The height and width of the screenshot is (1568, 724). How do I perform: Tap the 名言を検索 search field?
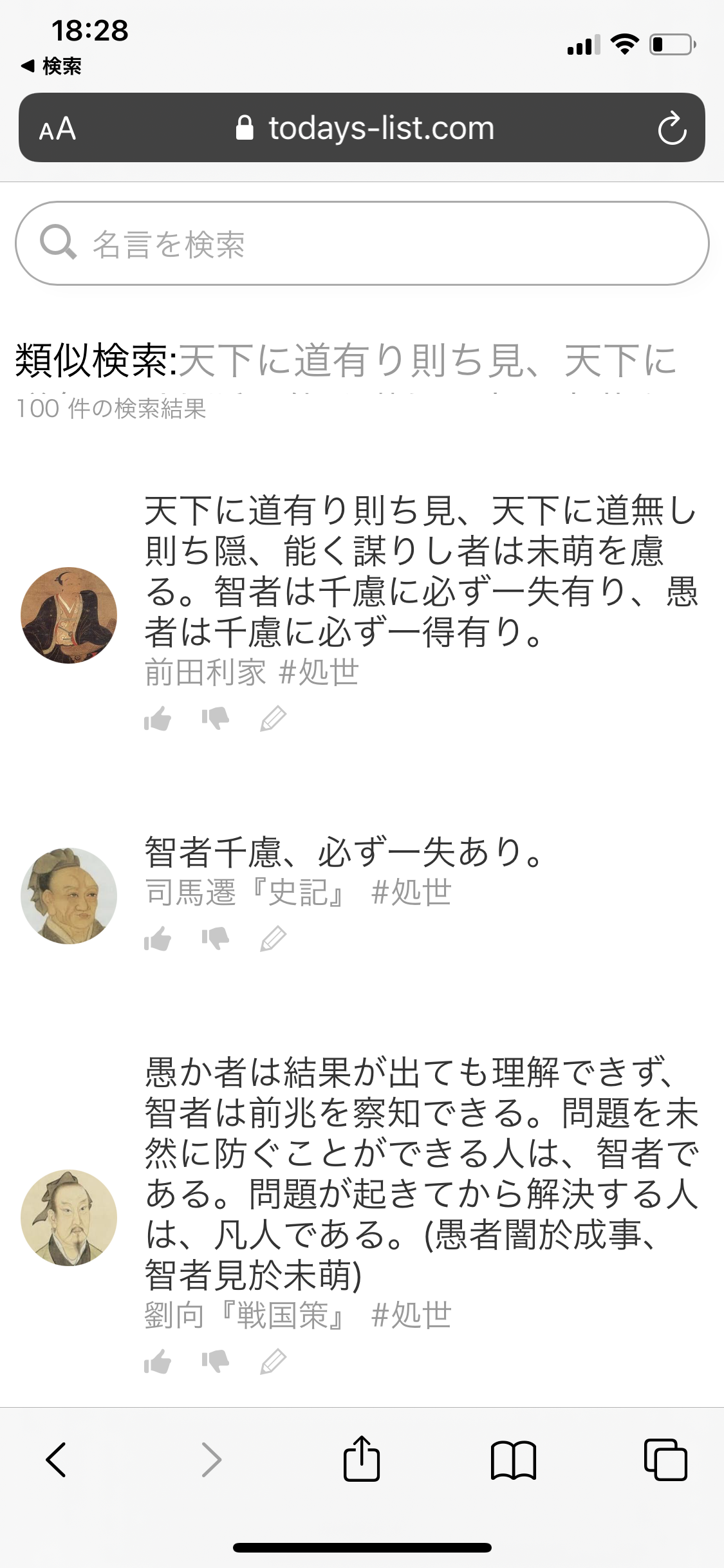click(362, 243)
